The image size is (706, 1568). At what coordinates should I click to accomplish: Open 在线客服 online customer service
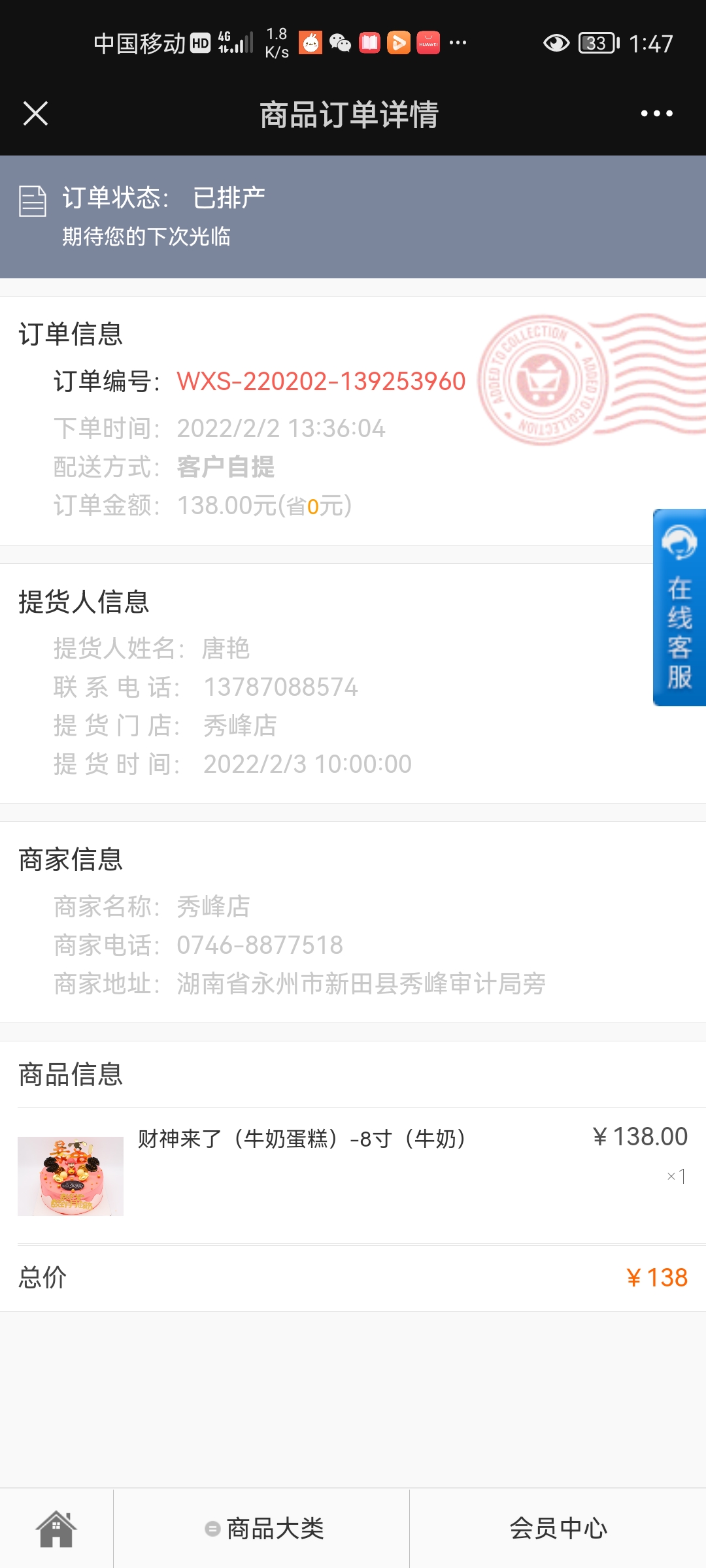point(679,607)
